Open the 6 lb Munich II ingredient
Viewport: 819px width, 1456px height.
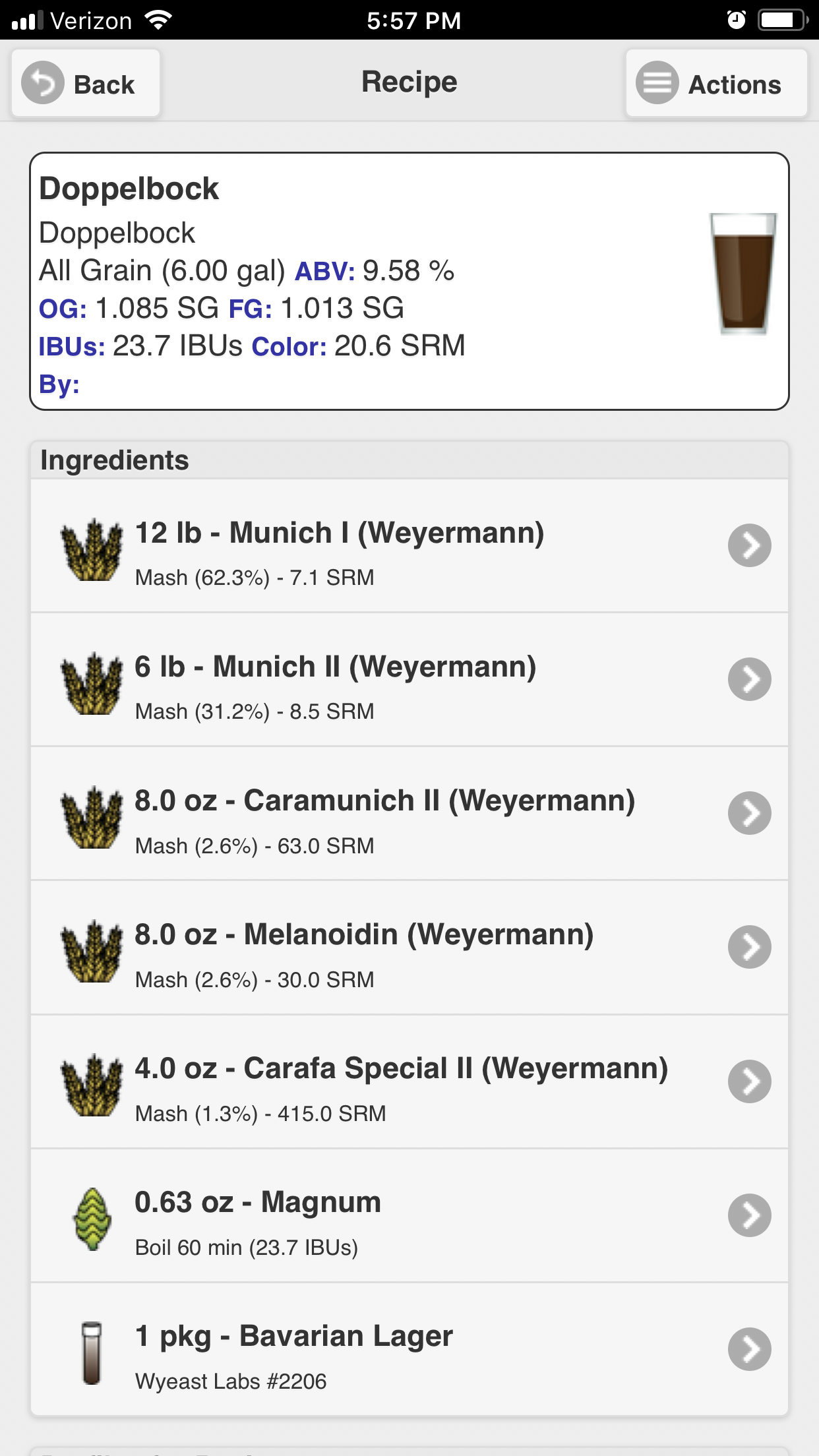[409, 680]
